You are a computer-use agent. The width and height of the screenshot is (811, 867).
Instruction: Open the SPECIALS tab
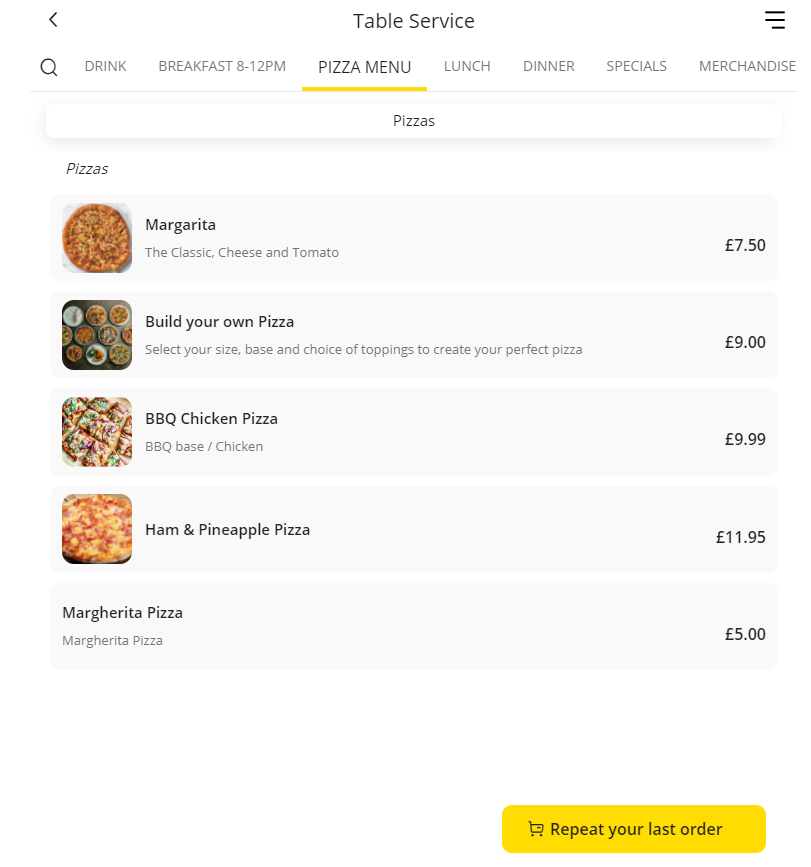636,66
